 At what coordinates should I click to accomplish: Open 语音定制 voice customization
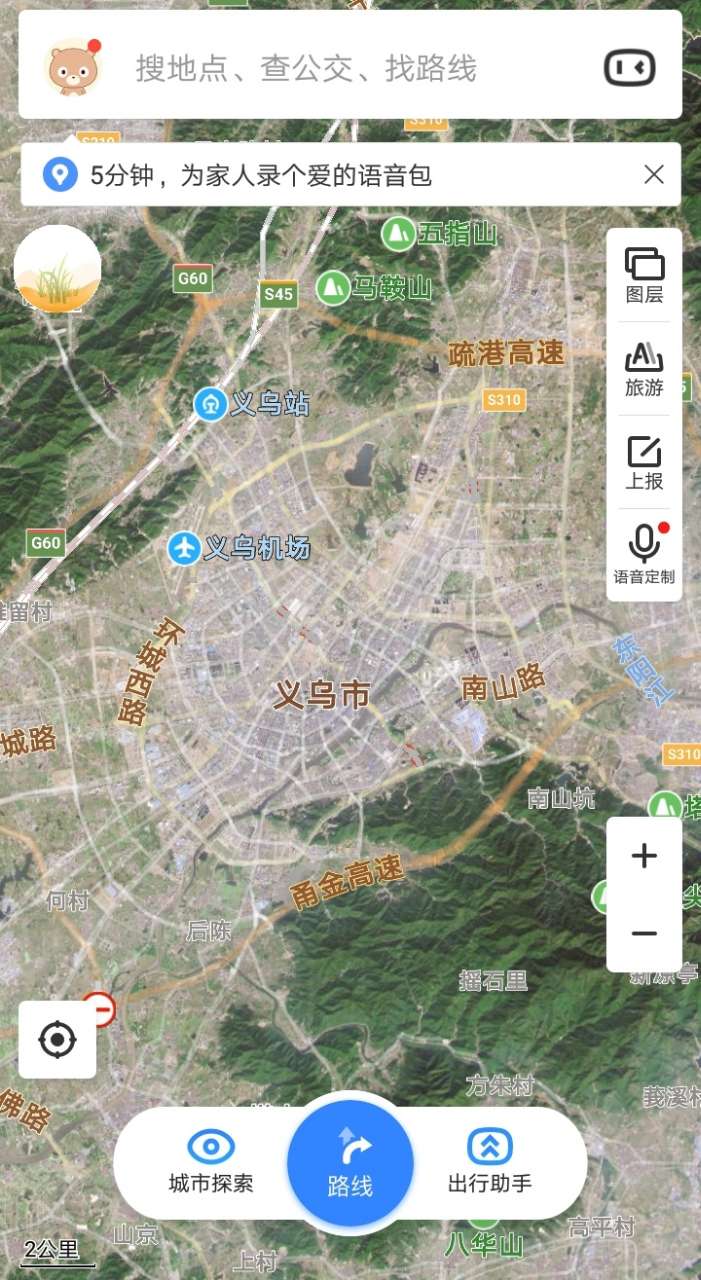644,555
